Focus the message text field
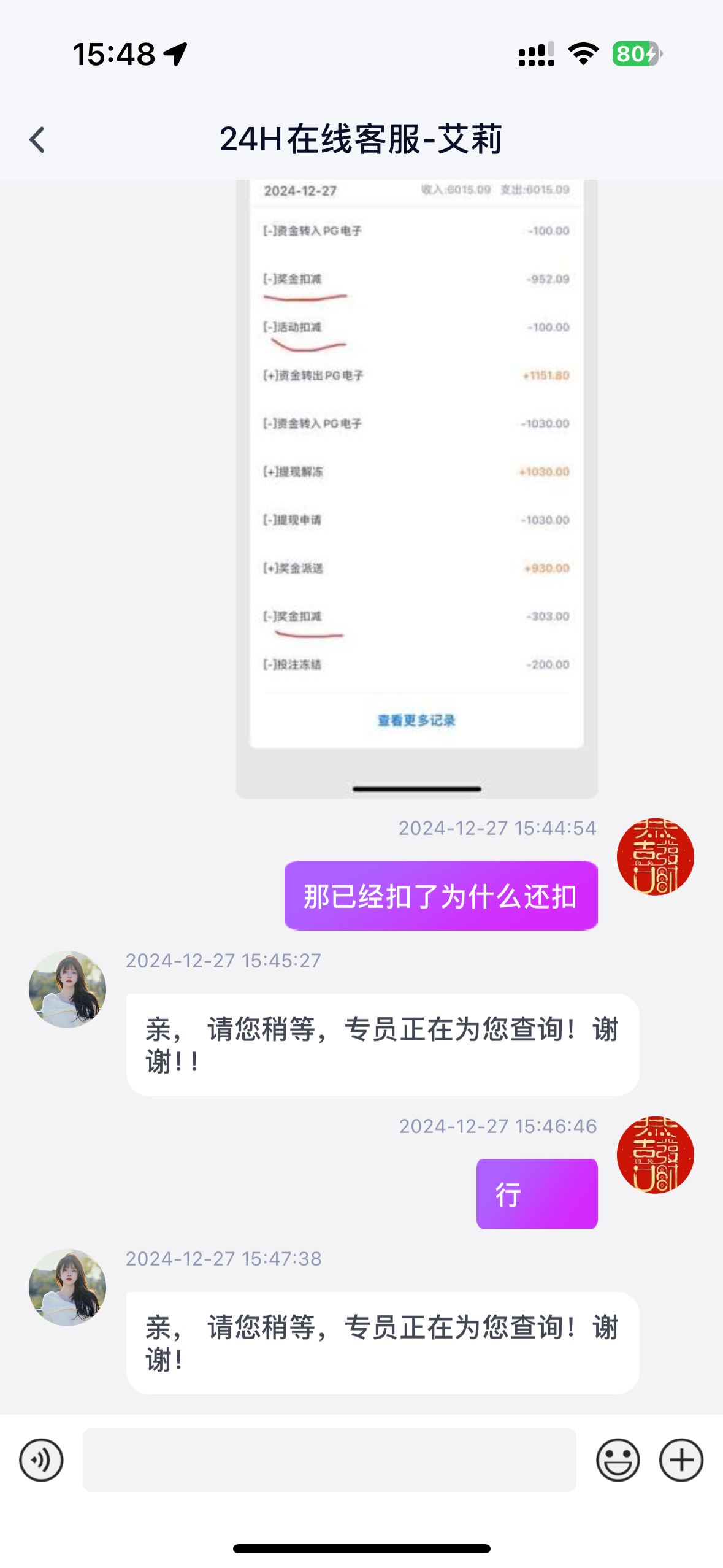 pos(329,1460)
